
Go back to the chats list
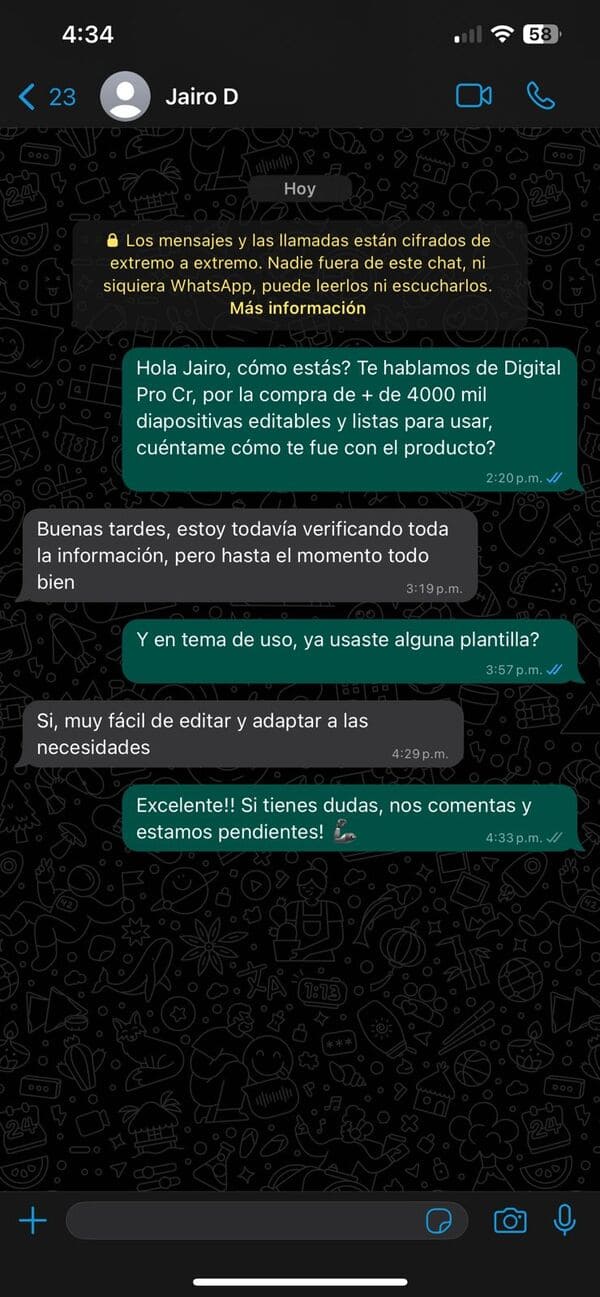tap(45, 96)
